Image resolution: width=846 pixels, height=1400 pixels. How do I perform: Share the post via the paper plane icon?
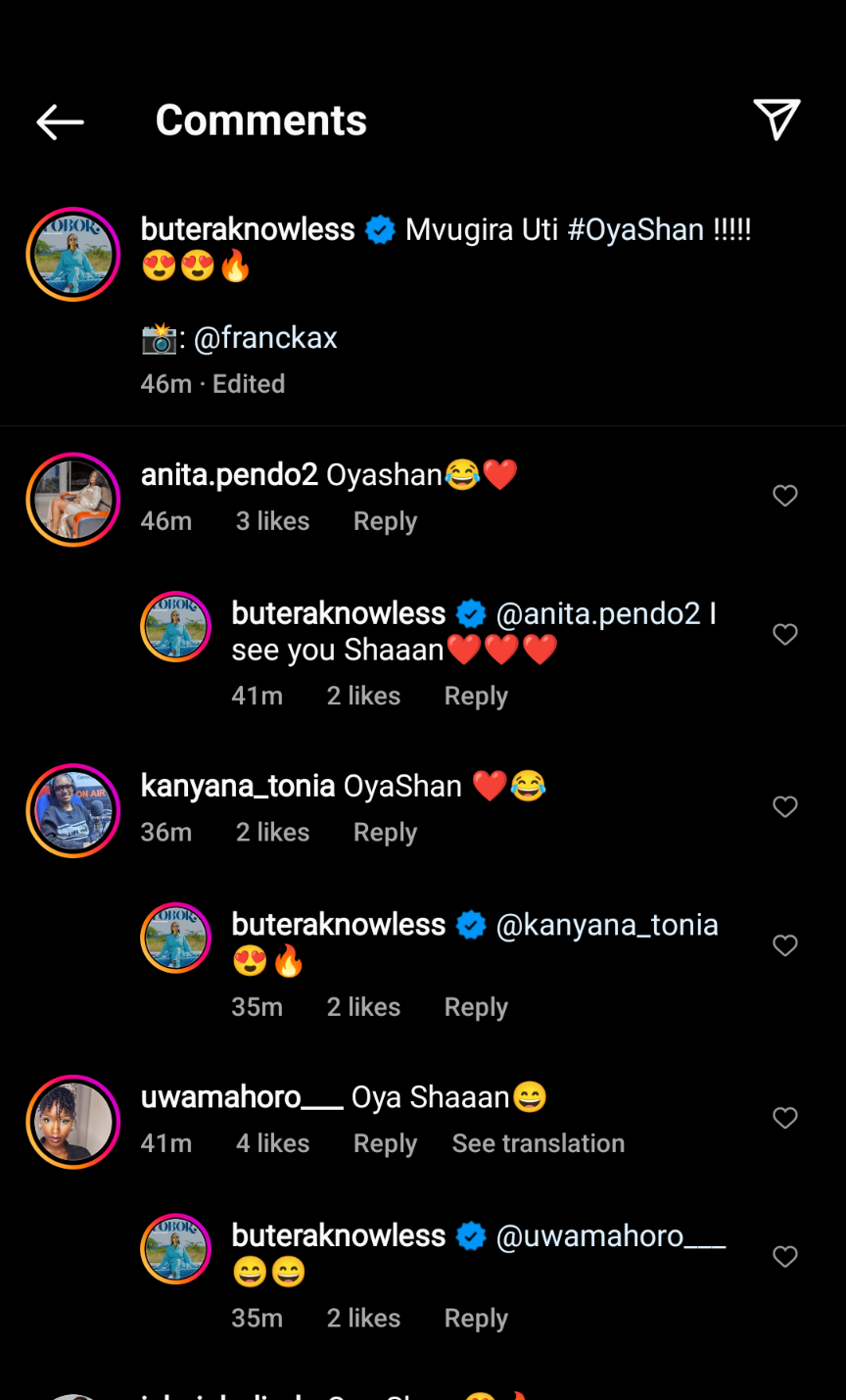tap(777, 120)
